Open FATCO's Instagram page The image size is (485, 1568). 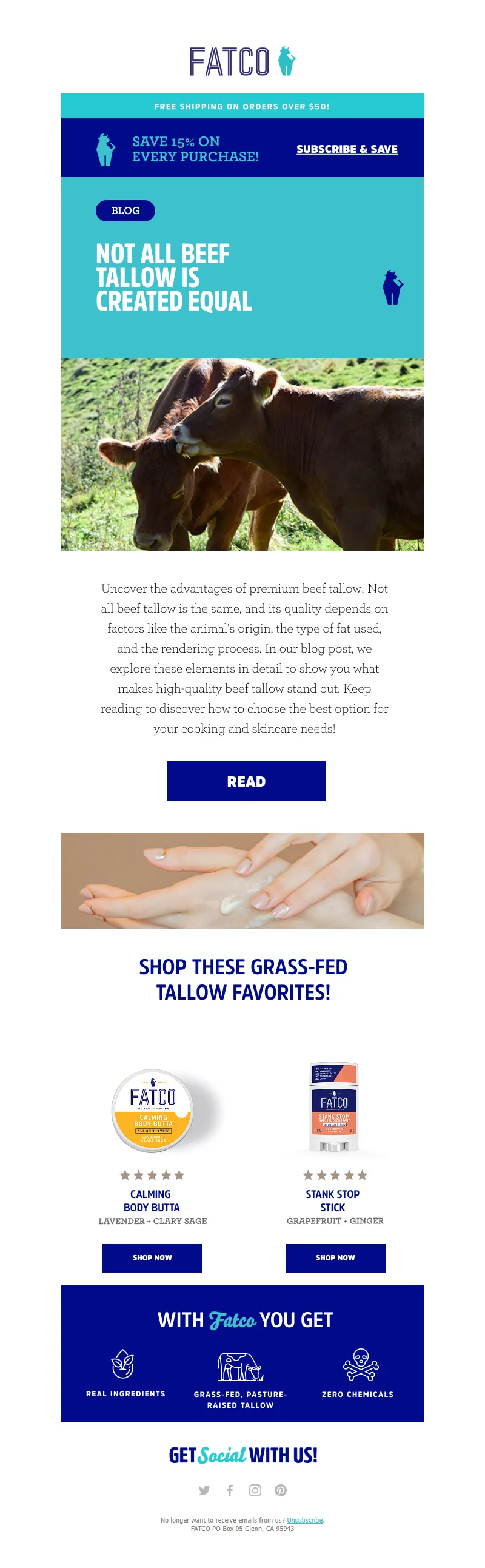pyautogui.click(x=255, y=1490)
